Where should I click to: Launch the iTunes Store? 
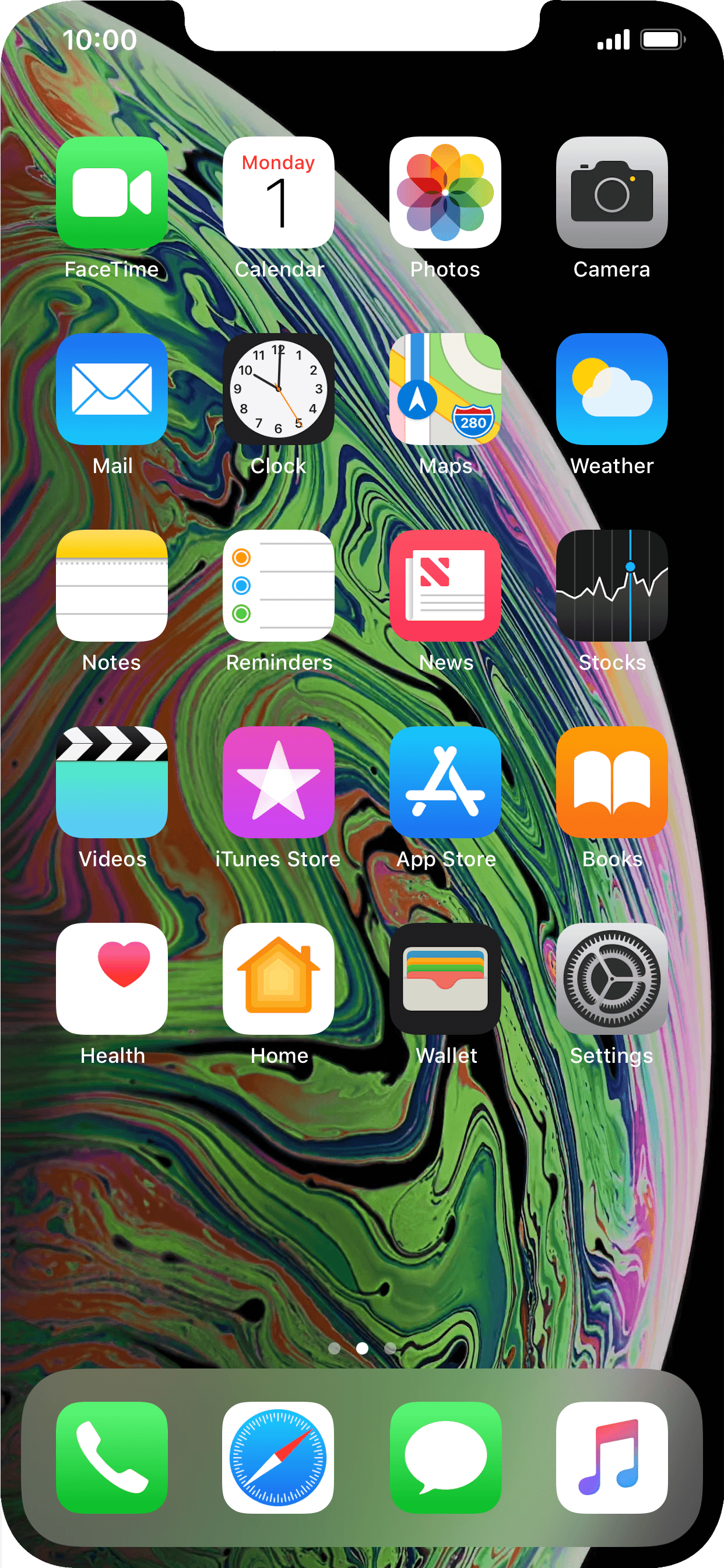coord(278,782)
